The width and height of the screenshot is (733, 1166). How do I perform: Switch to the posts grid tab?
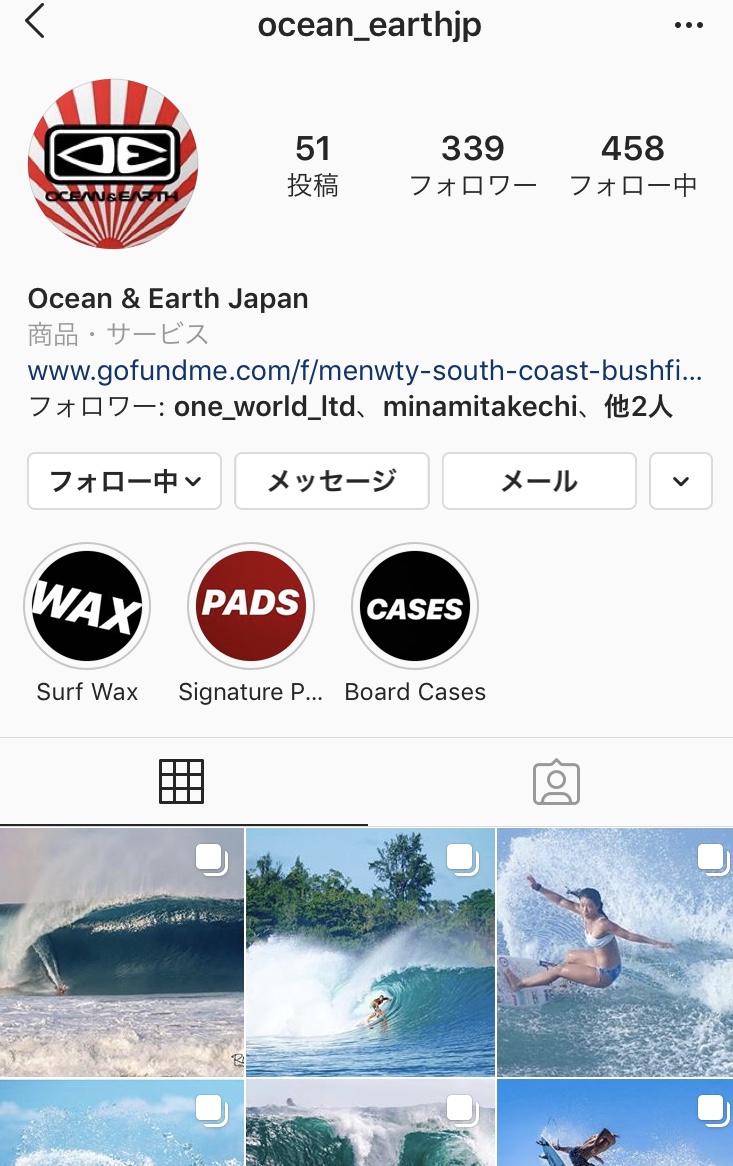[x=182, y=782]
